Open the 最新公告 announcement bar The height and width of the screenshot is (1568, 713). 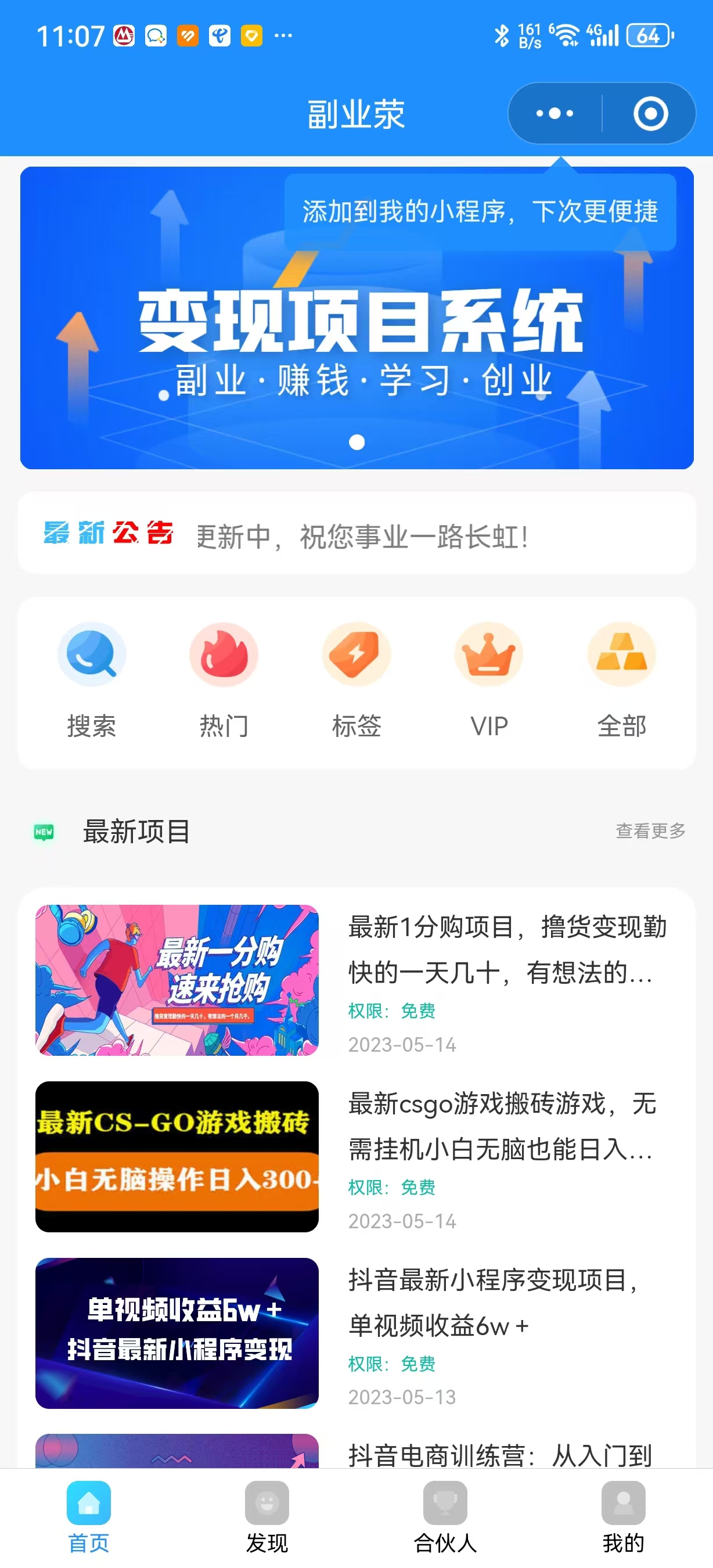[x=356, y=534]
